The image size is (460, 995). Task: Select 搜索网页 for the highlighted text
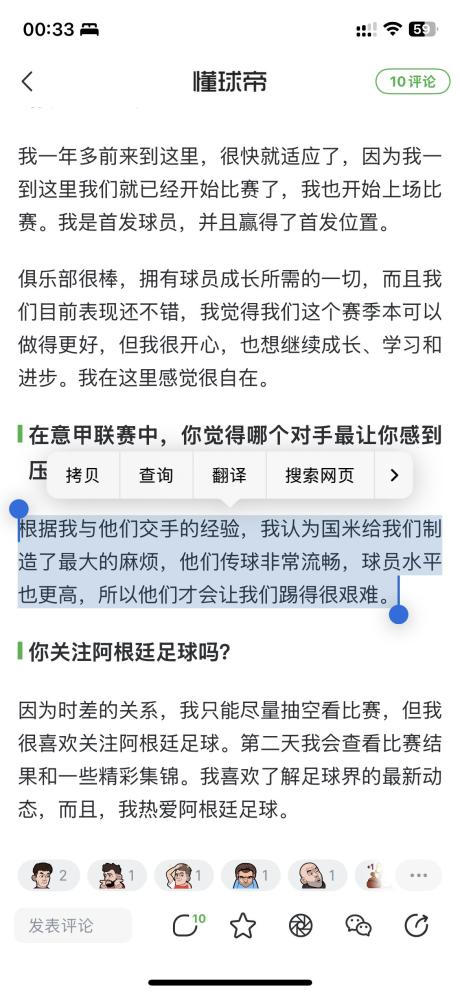320,475
